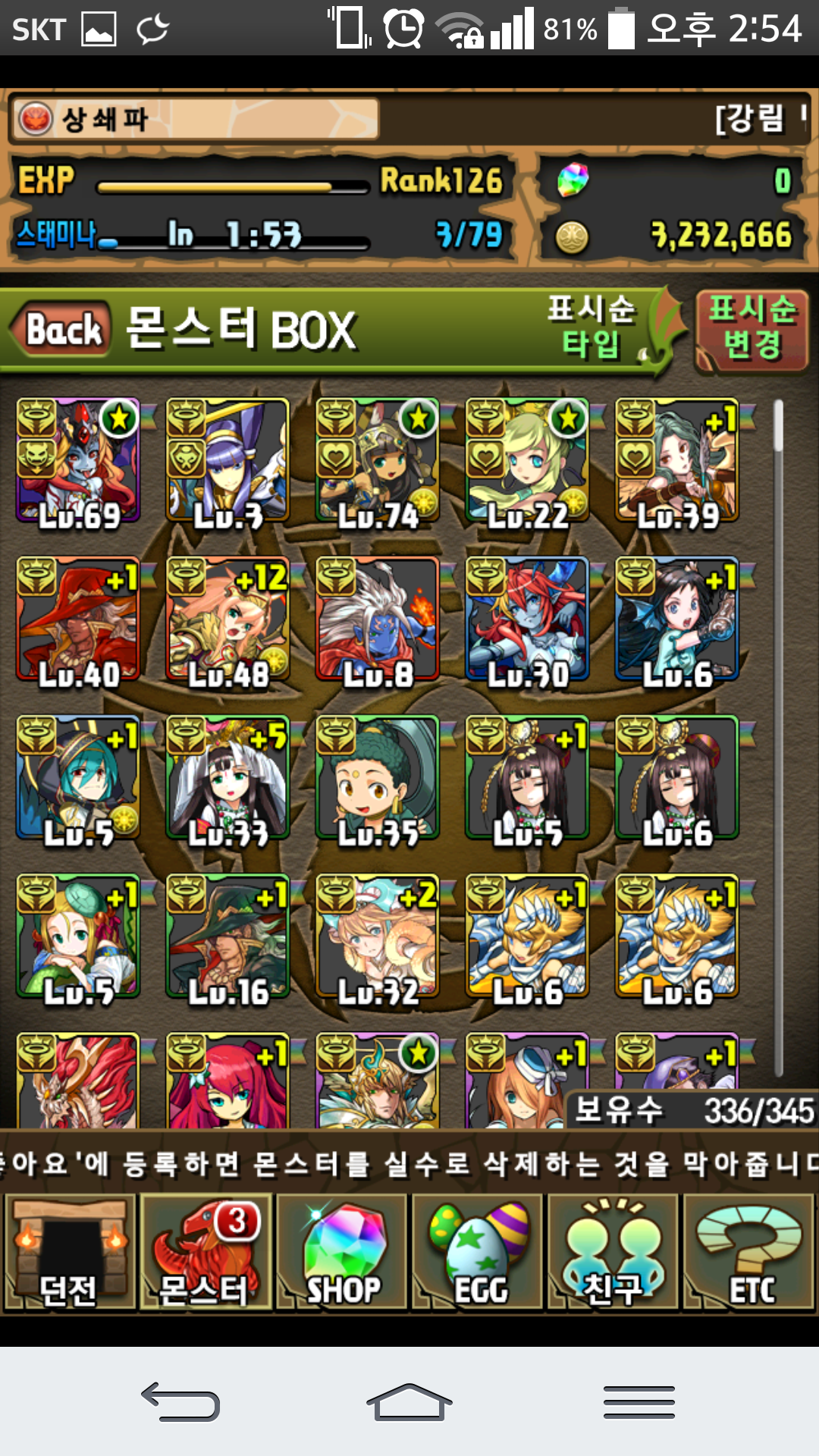Open the Lv.22 blonde monster card
The image size is (819, 1456).
pos(527,460)
